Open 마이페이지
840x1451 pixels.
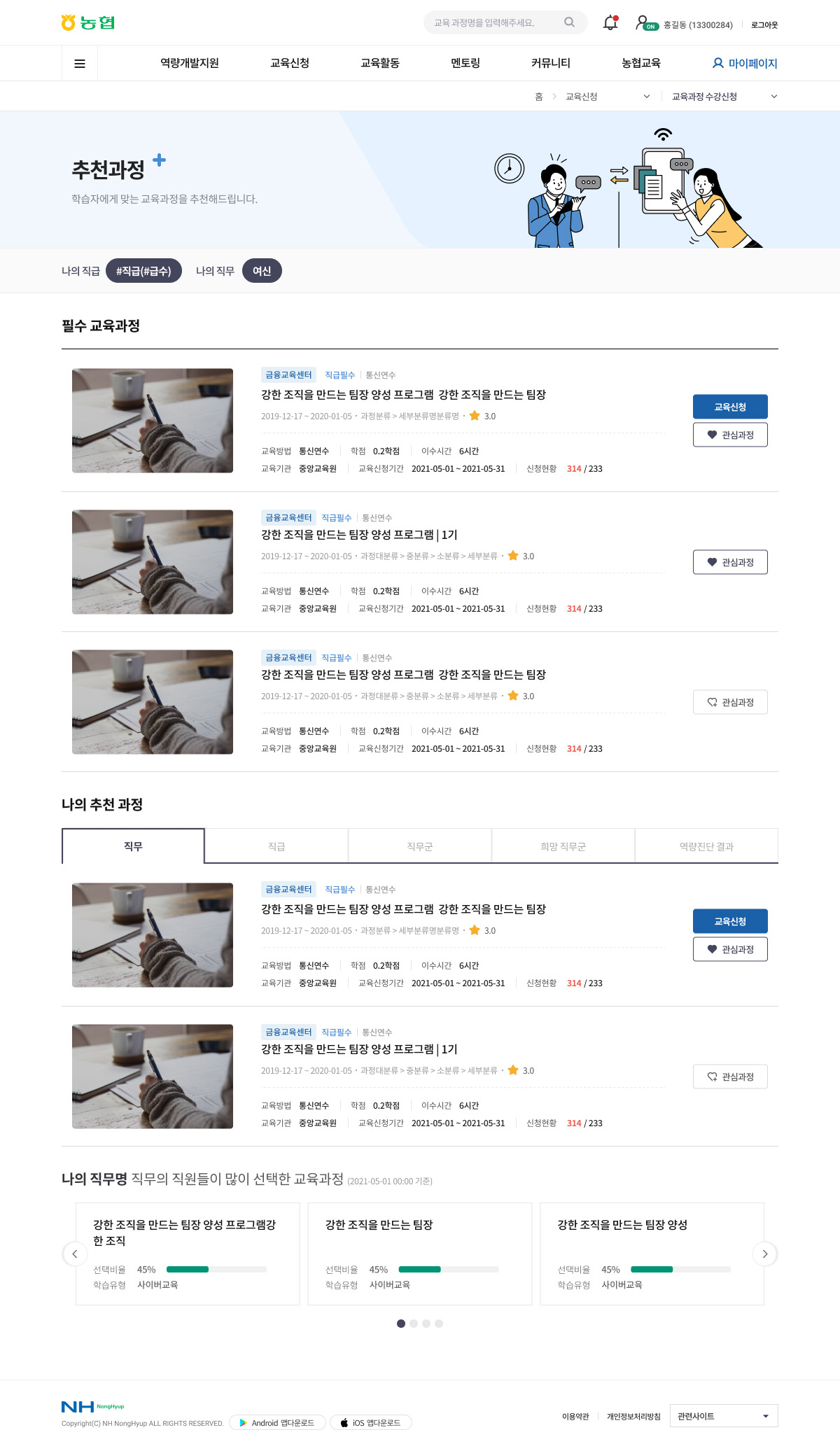[x=745, y=63]
